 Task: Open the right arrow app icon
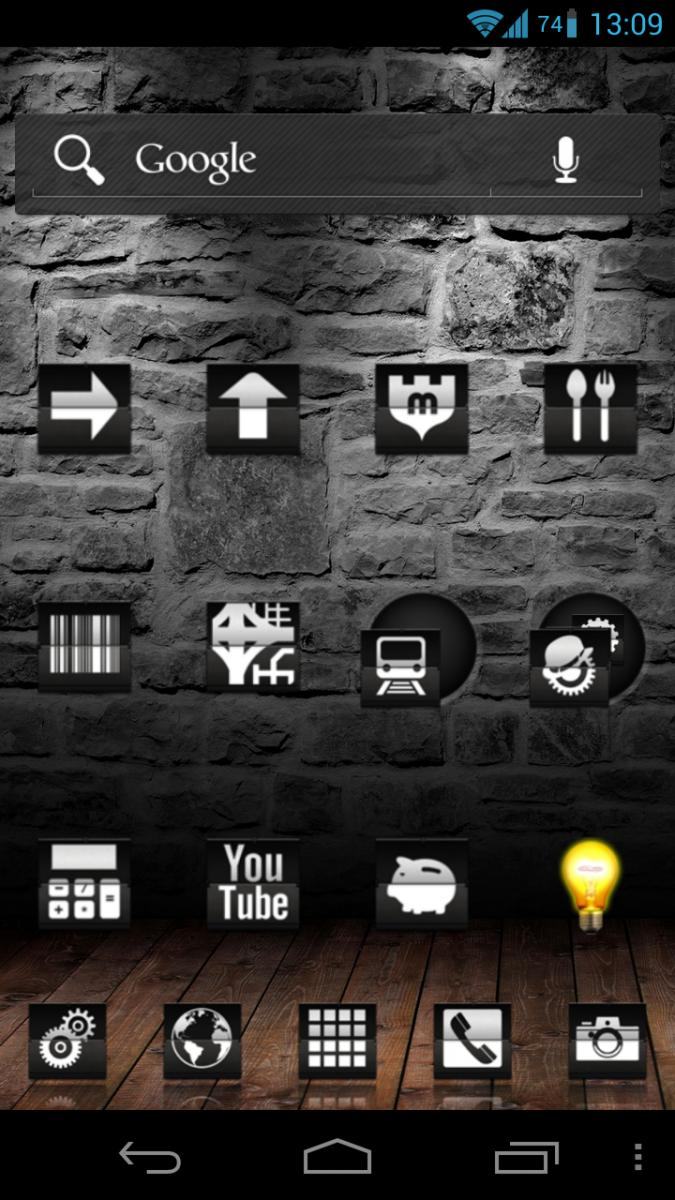(x=84, y=409)
